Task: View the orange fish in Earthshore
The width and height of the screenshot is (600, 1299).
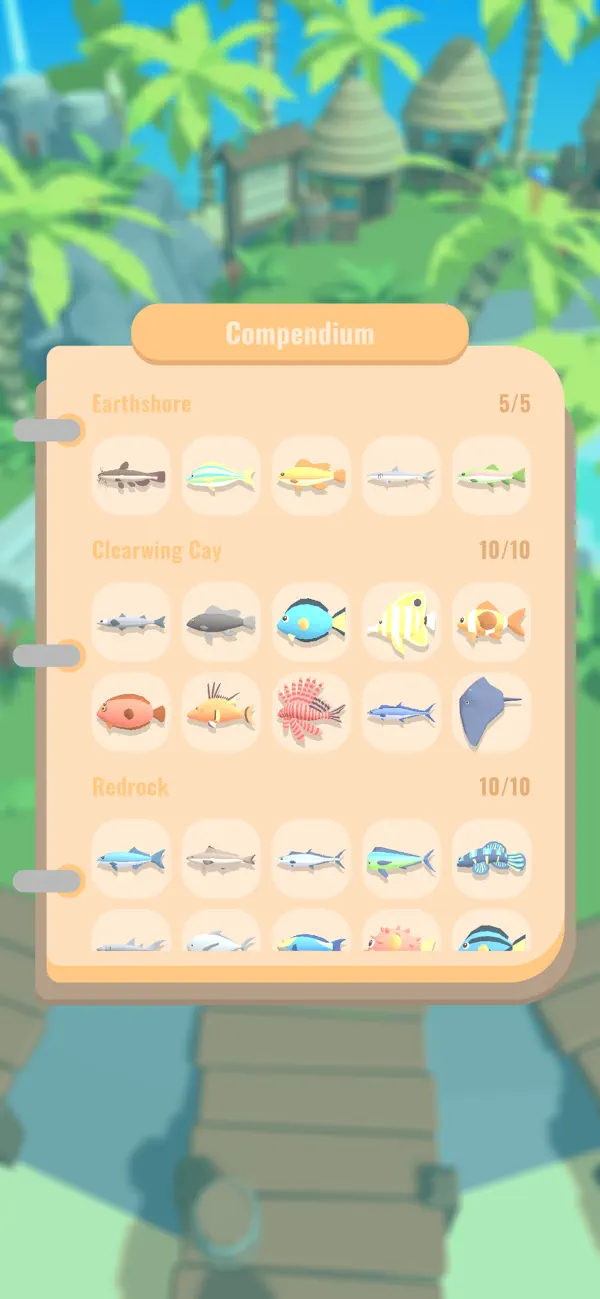Action: pos(311,476)
